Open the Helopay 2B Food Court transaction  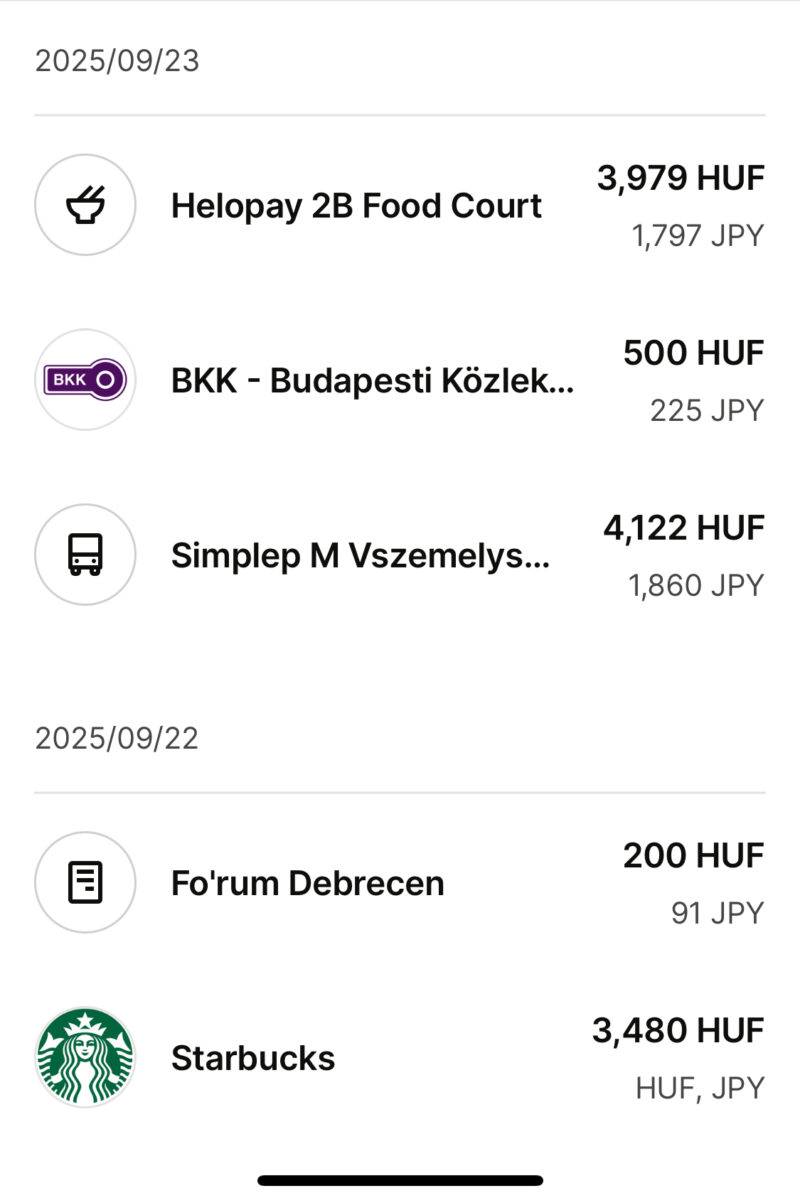356,206
